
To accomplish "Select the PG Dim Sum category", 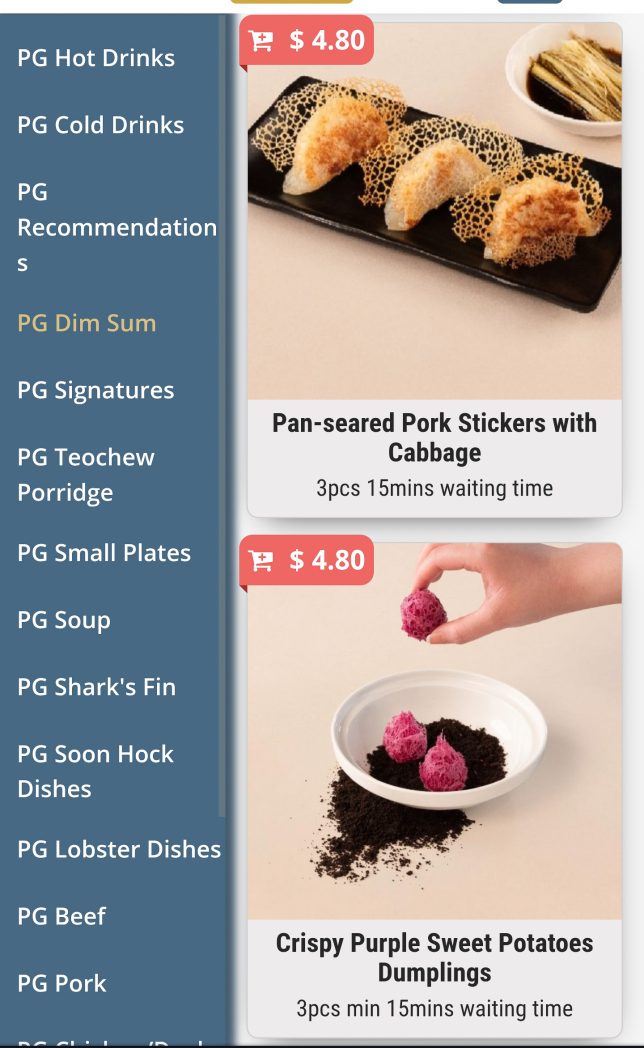I will pos(87,323).
